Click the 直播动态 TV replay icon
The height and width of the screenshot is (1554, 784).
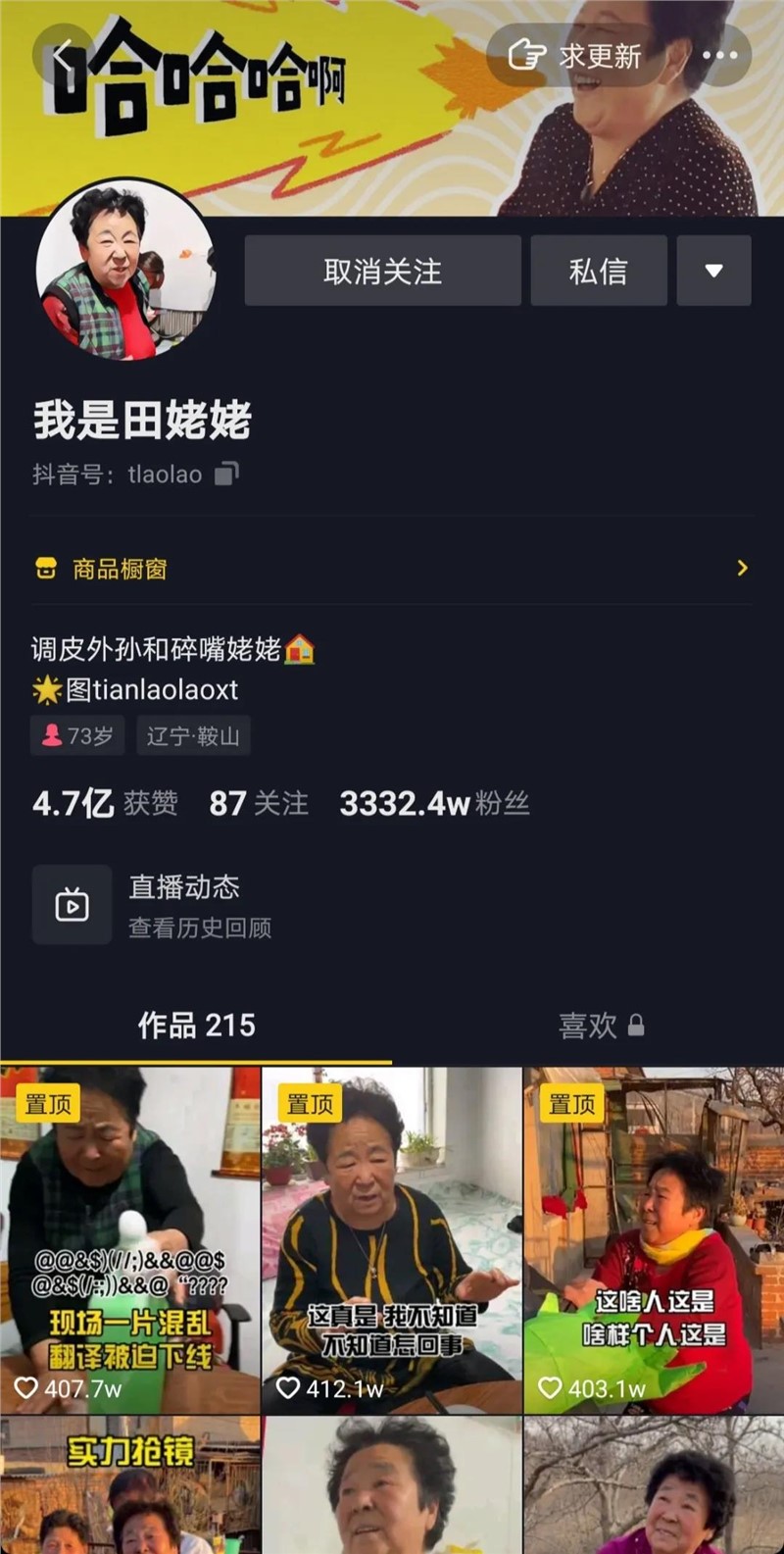pyautogui.click(x=72, y=904)
